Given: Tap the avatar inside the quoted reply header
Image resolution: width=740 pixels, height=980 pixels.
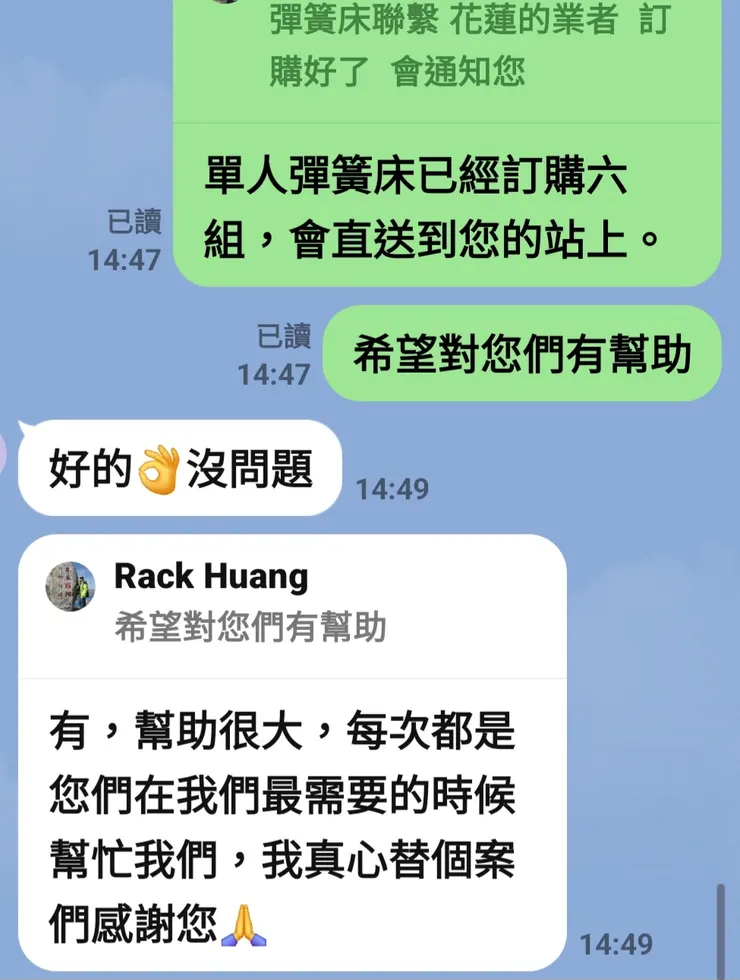Looking at the screenshot, I should point(70,584).
